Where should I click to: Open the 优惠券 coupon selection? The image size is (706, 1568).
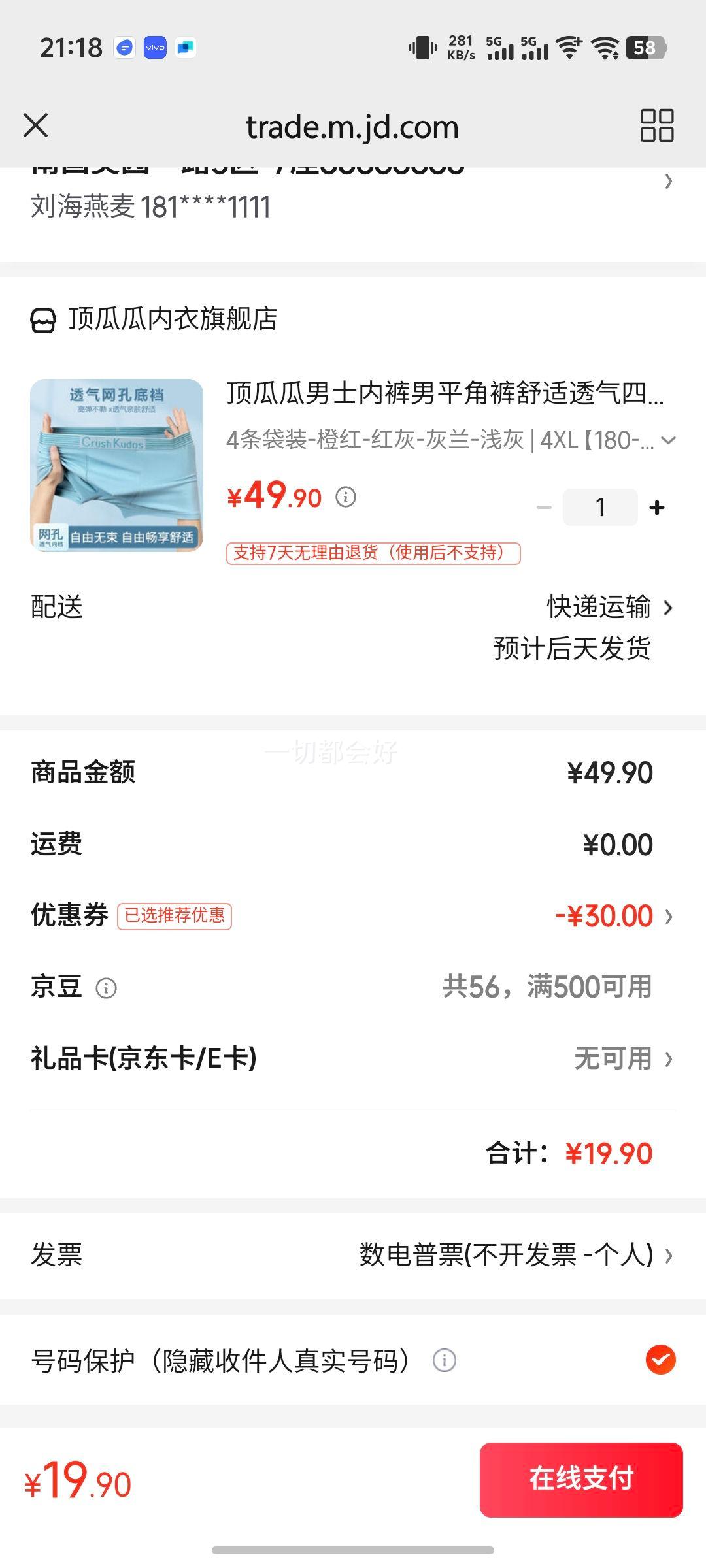pyautogui.click(x=613, y=916)
